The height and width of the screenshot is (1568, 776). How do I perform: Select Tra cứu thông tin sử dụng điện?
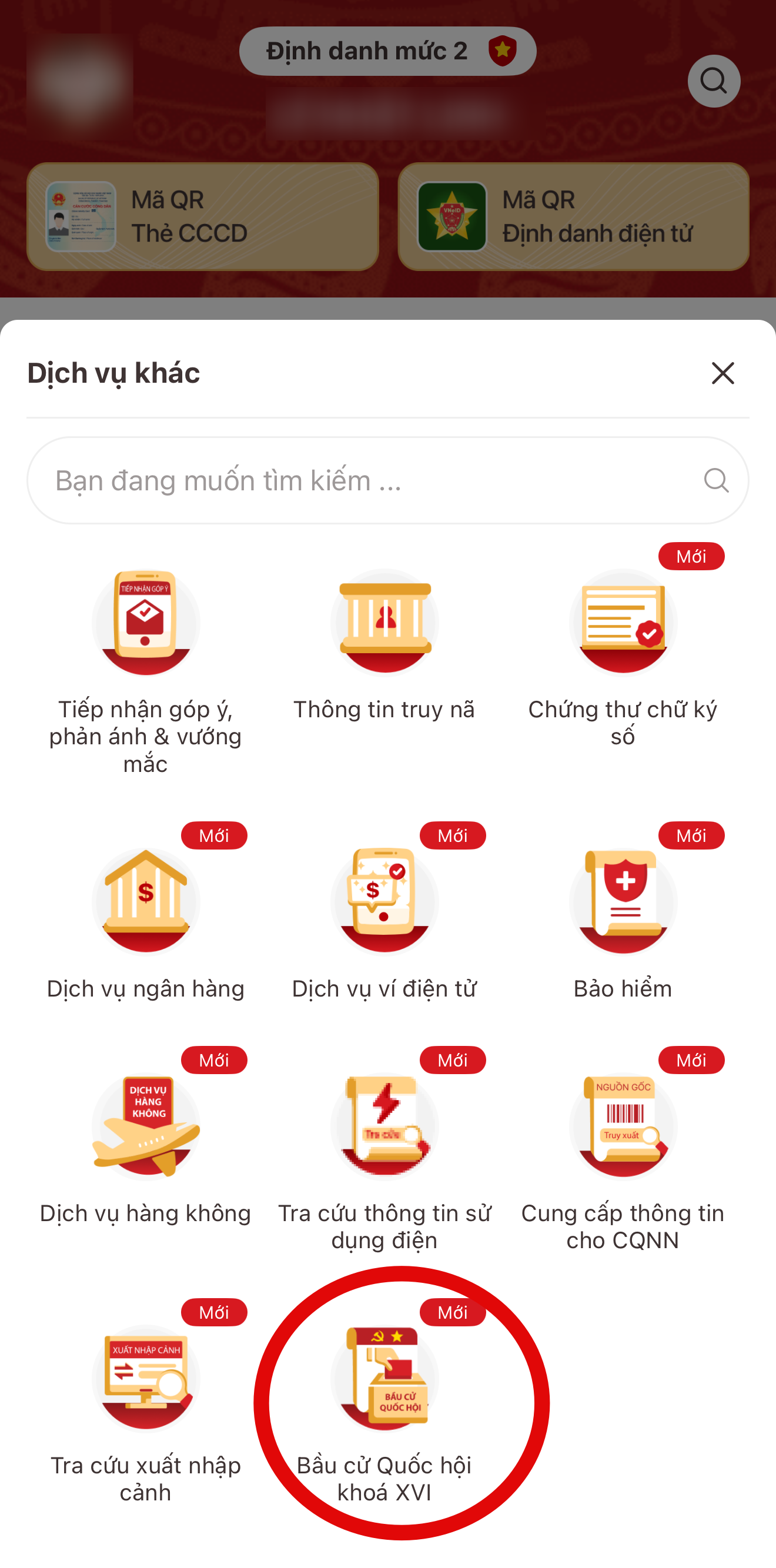click(384, 1127)
